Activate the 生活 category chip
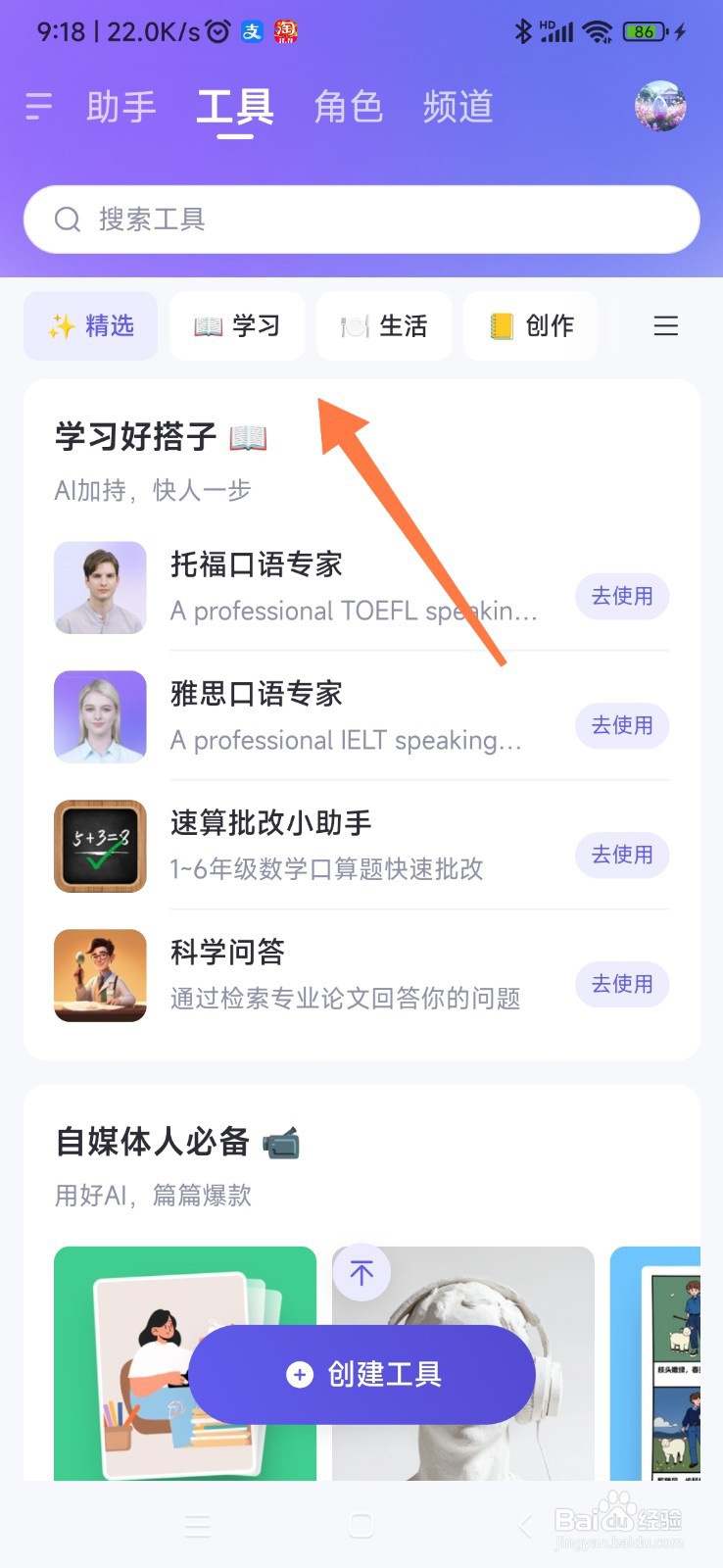The width and height of the screenshot is (723, 1568). pos(384,325)
